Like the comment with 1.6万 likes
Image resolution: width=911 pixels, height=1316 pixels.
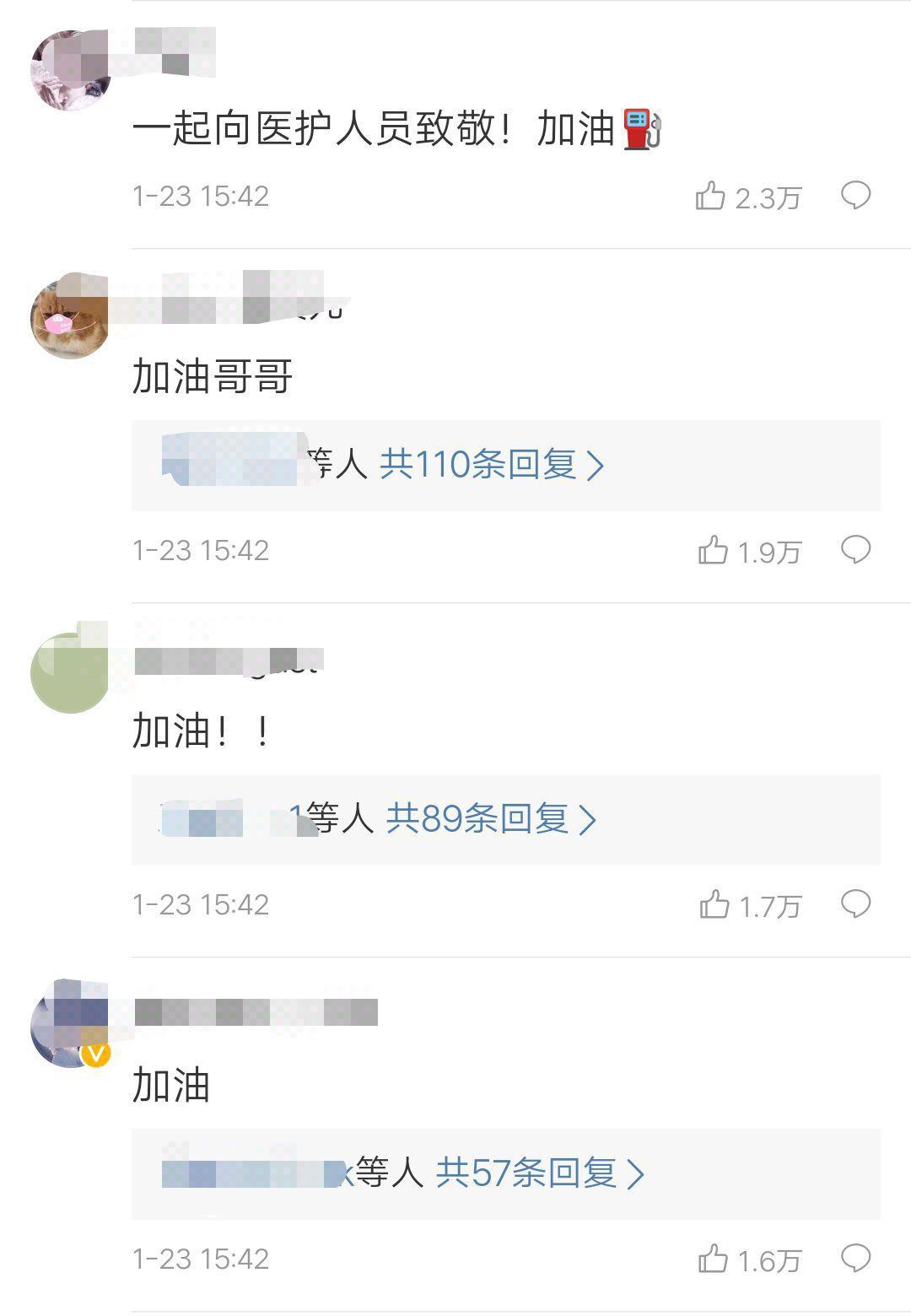[713, 1259]
